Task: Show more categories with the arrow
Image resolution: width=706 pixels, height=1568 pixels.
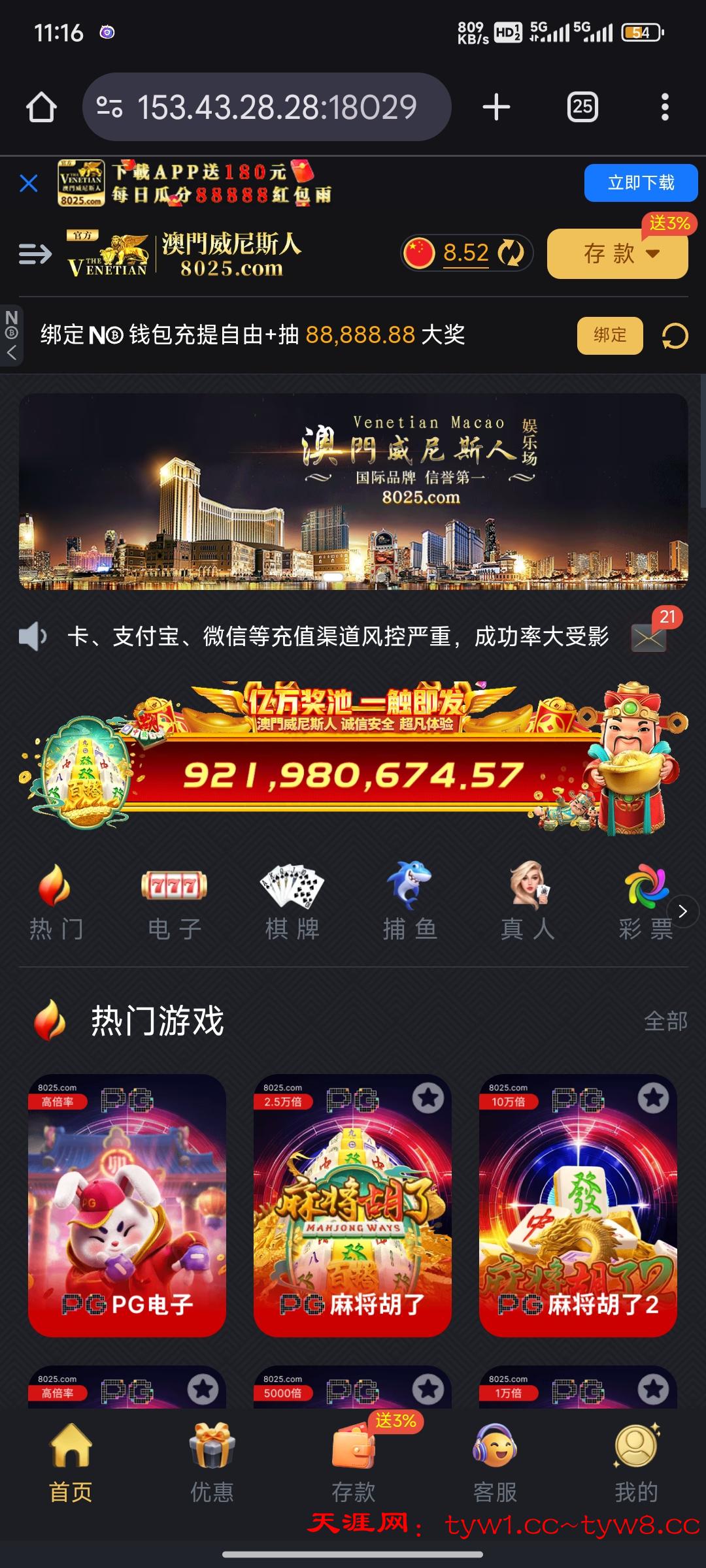Action: pos(682,911)
